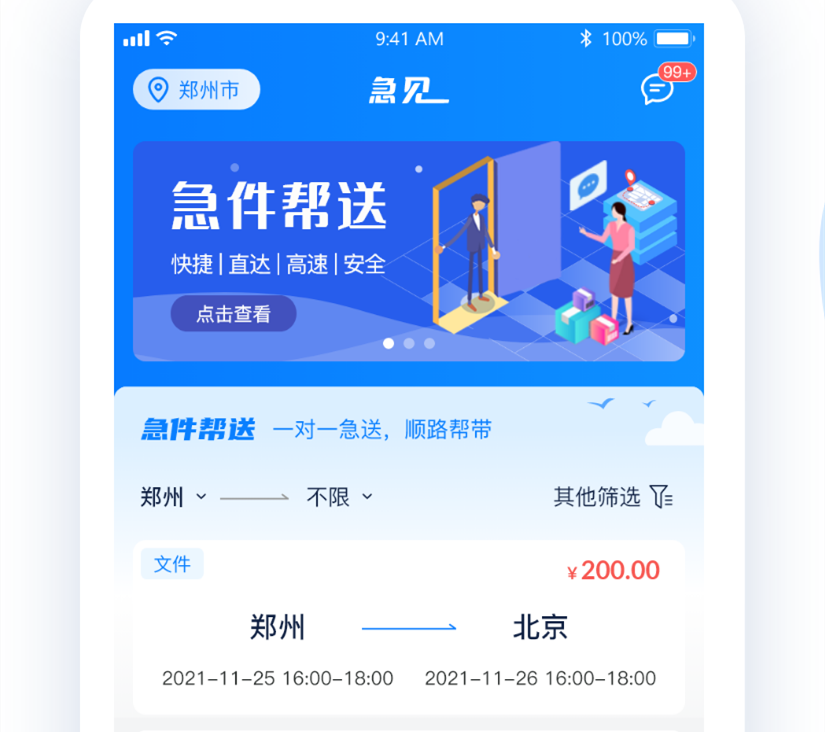Open 其他筛选 filter options

coord(613,497)
